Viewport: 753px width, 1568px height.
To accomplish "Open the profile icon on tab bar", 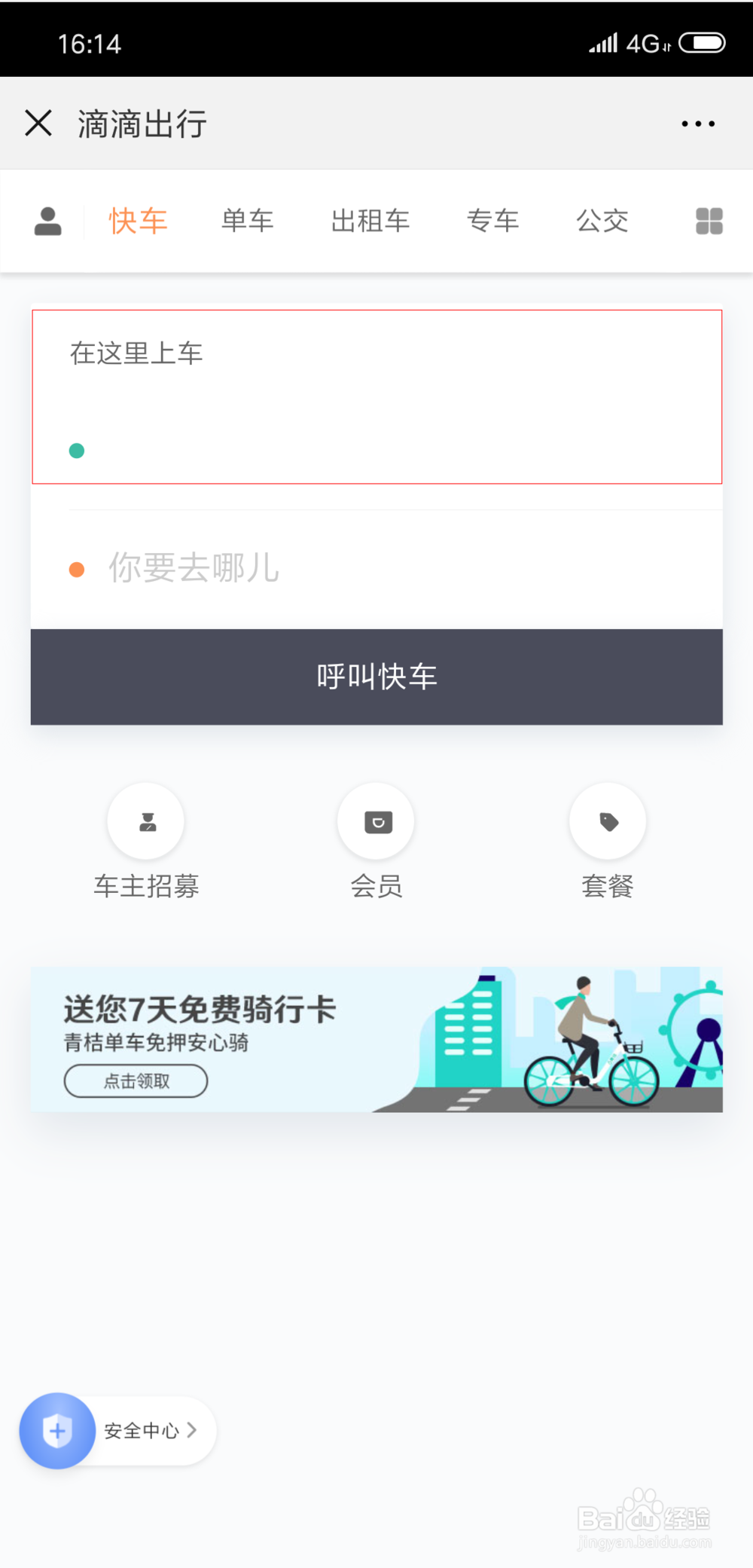I will coord(47,220).
